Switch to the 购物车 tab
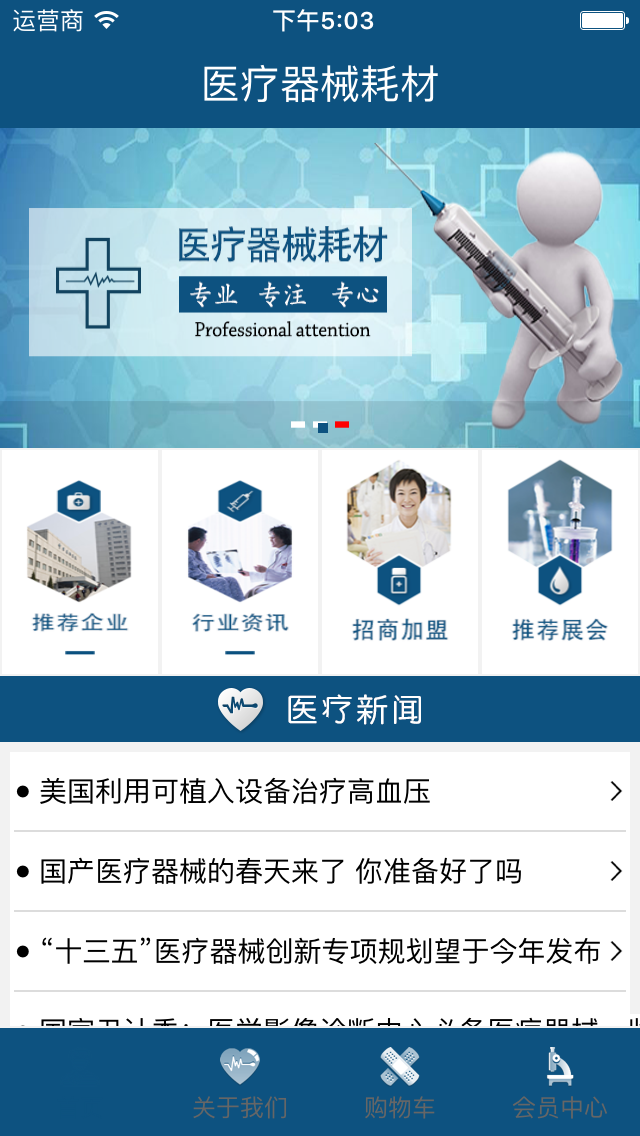The width and height of the screenshot is (640, 1136). (400, 1082)
